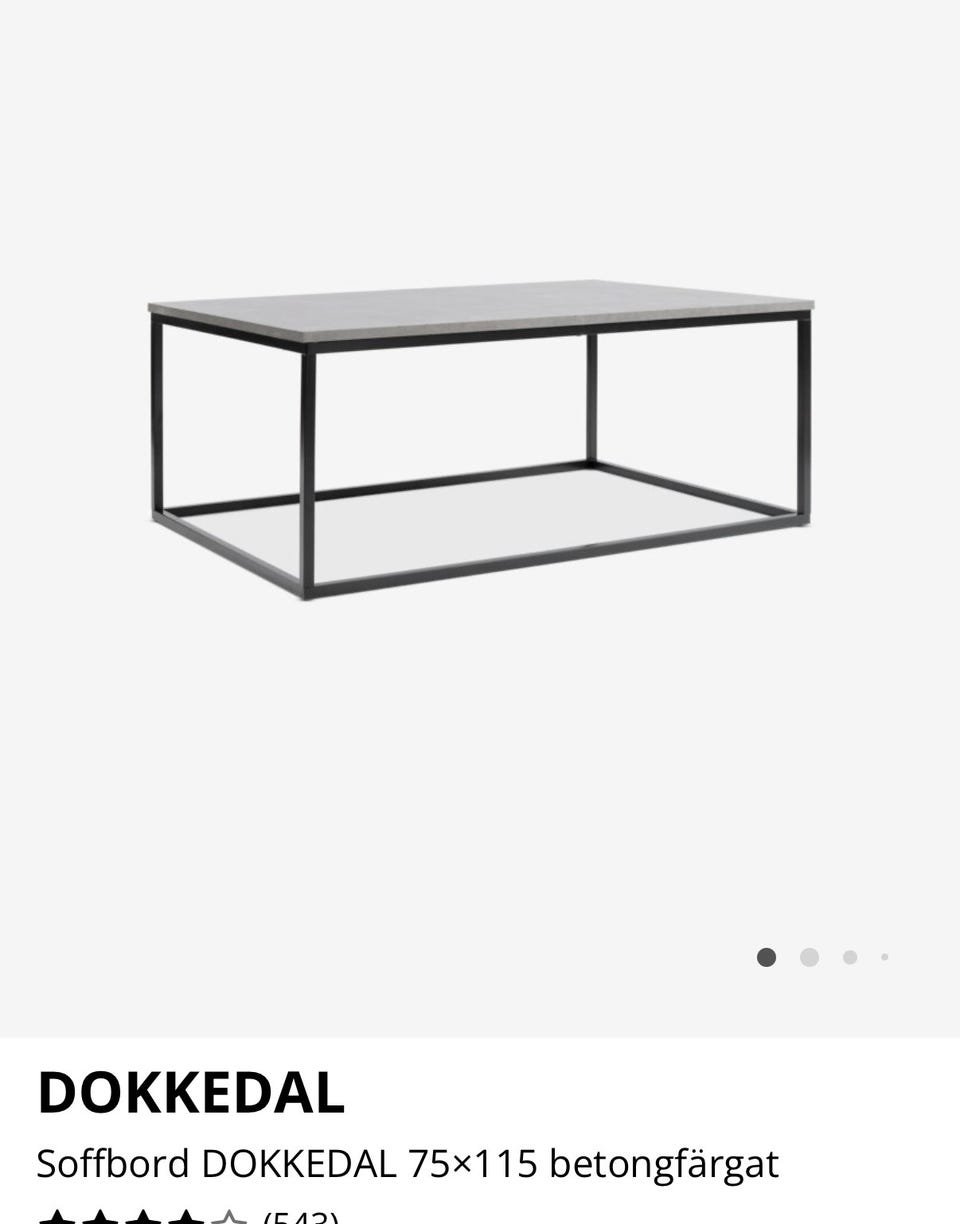Click the coffee table product photo
The height and width of the screenshot is (1224, 960).
point(480,440)
